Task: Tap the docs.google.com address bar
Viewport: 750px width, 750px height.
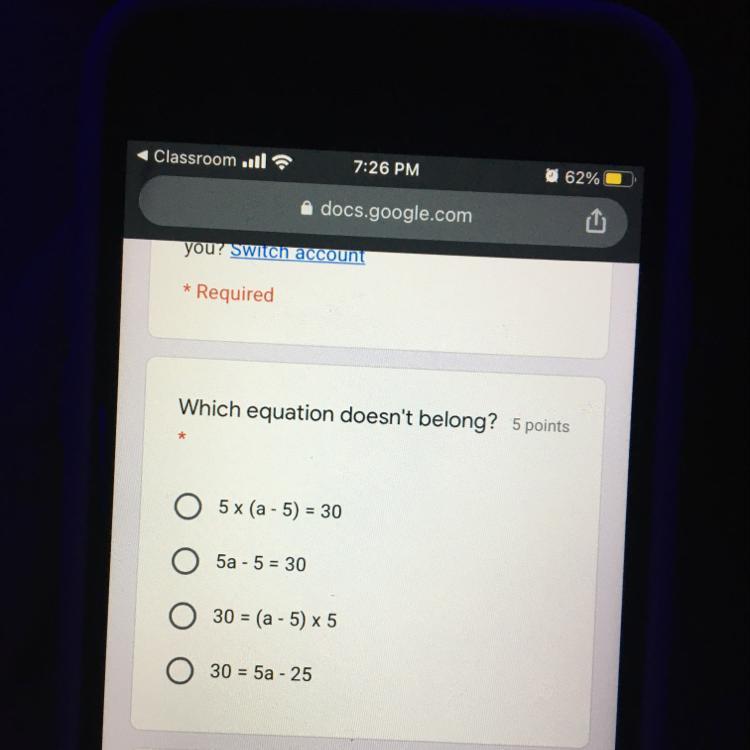Action: (x=386, y=213)
